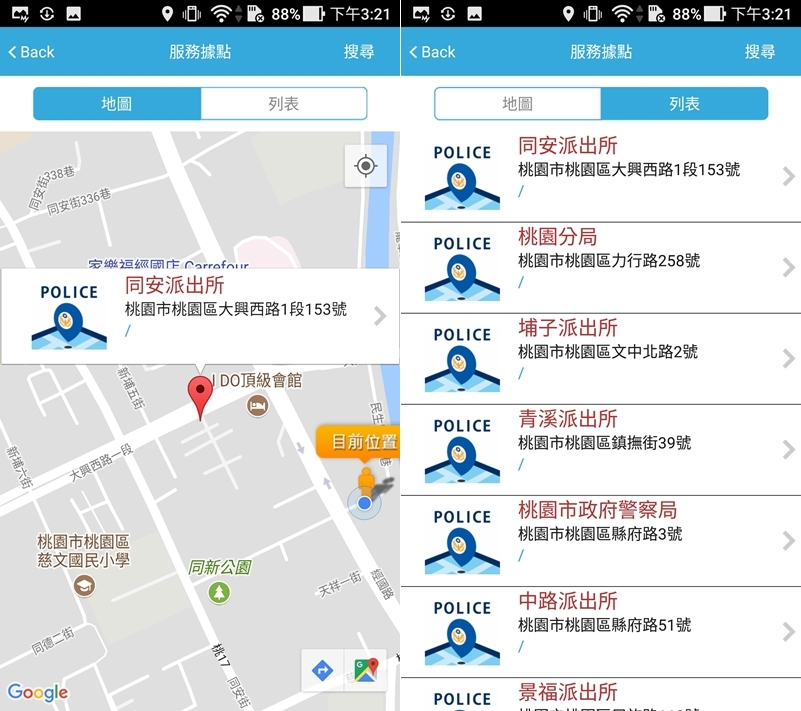Image resolution: width=801 pixels, height=711 pixels.
Task: Open 埔子派出所 station details
Action: [x=600, y=358]
